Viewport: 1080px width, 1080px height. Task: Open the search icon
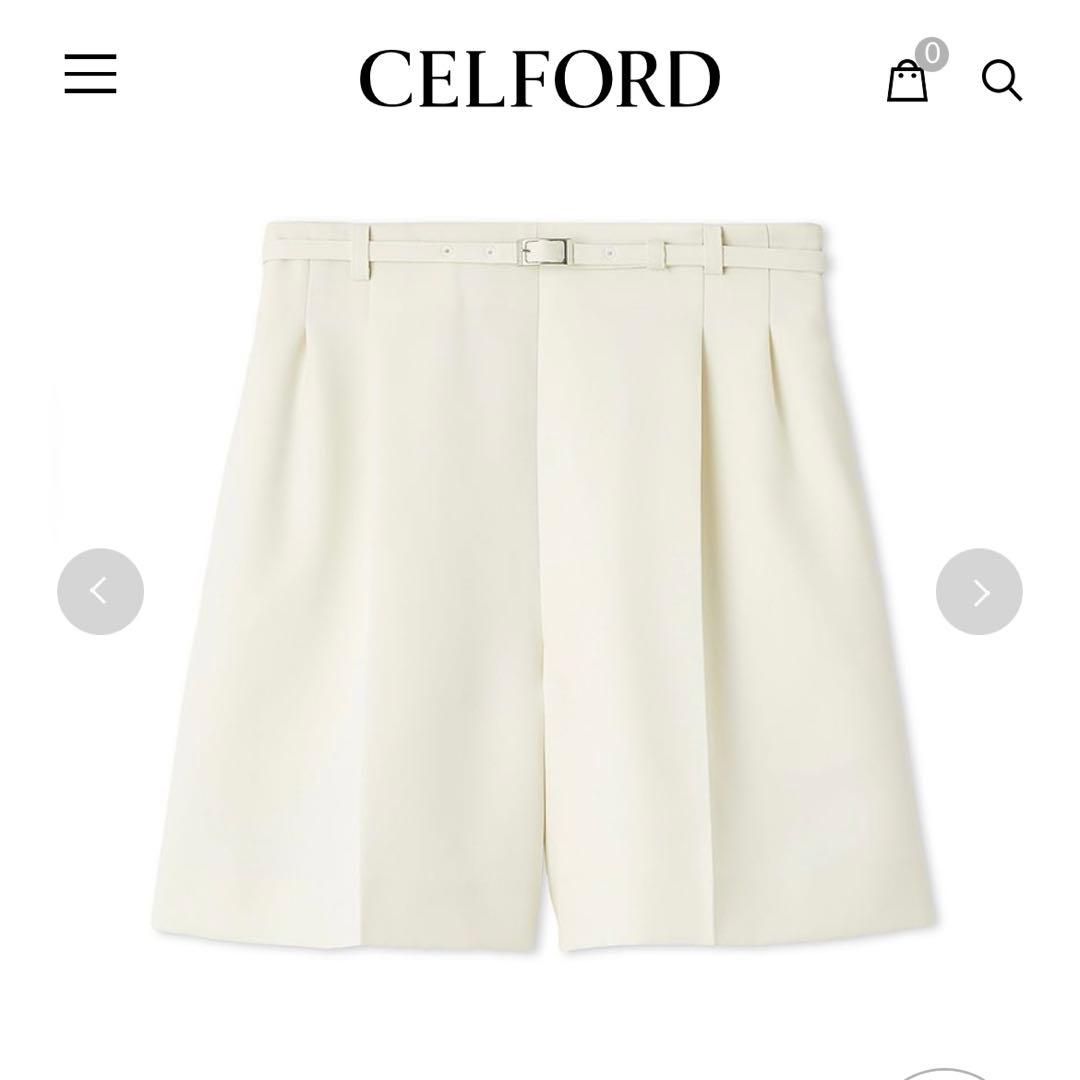coord(1001,80)
